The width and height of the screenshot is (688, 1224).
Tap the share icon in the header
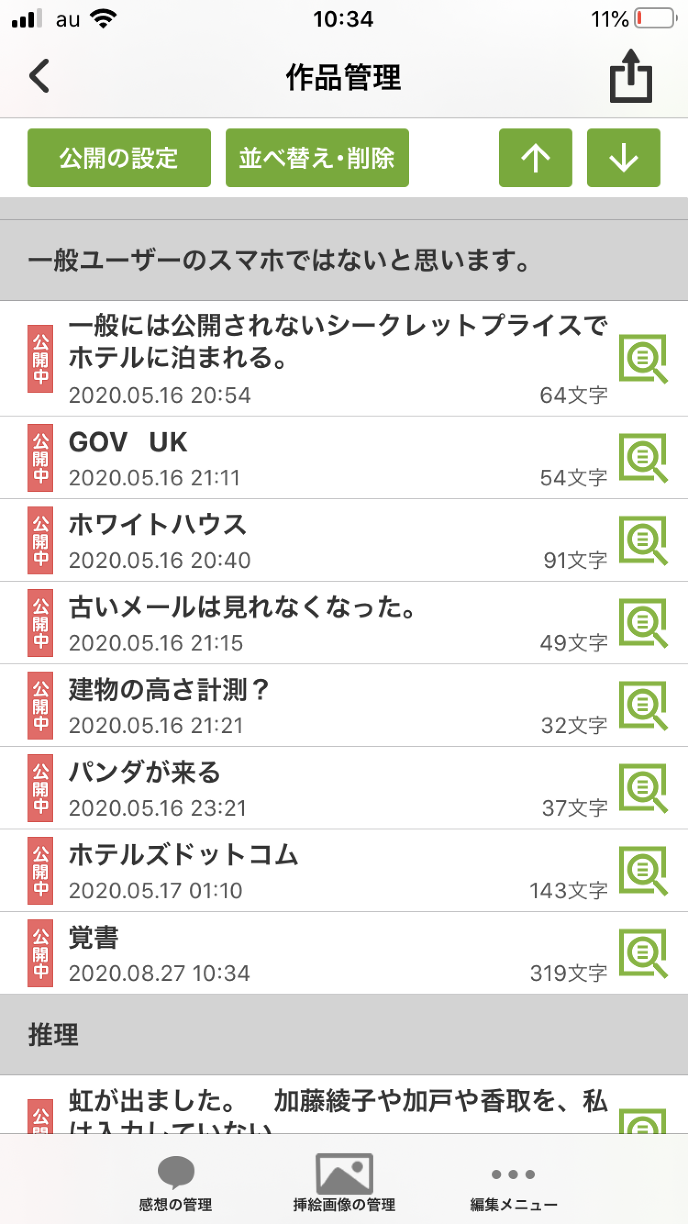coord(631,77)
